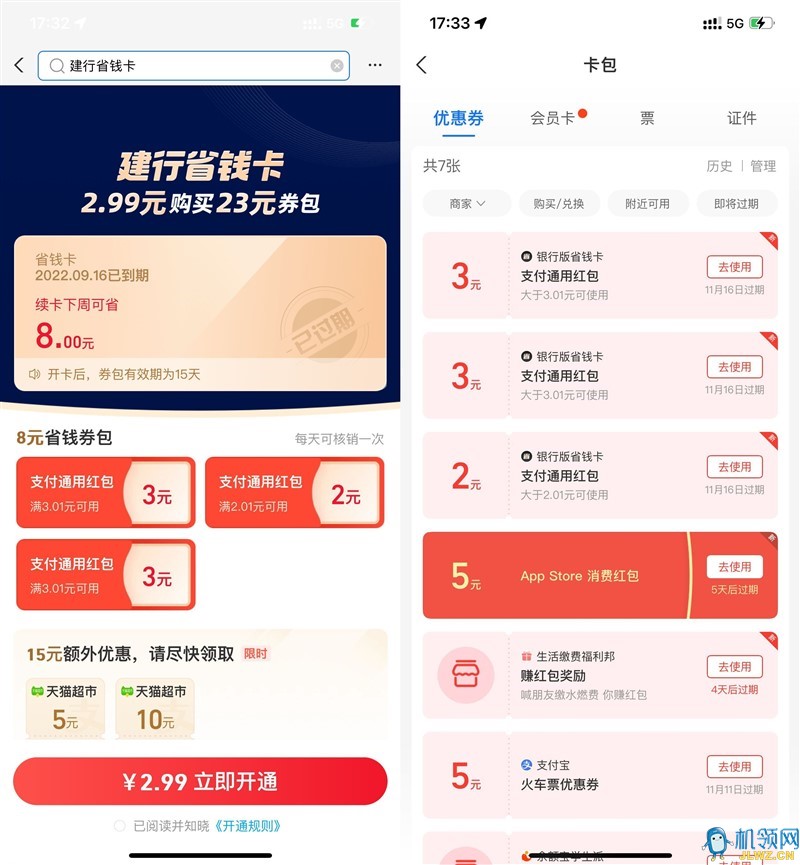Filter coupons by 附近可用

pos(647,203)
